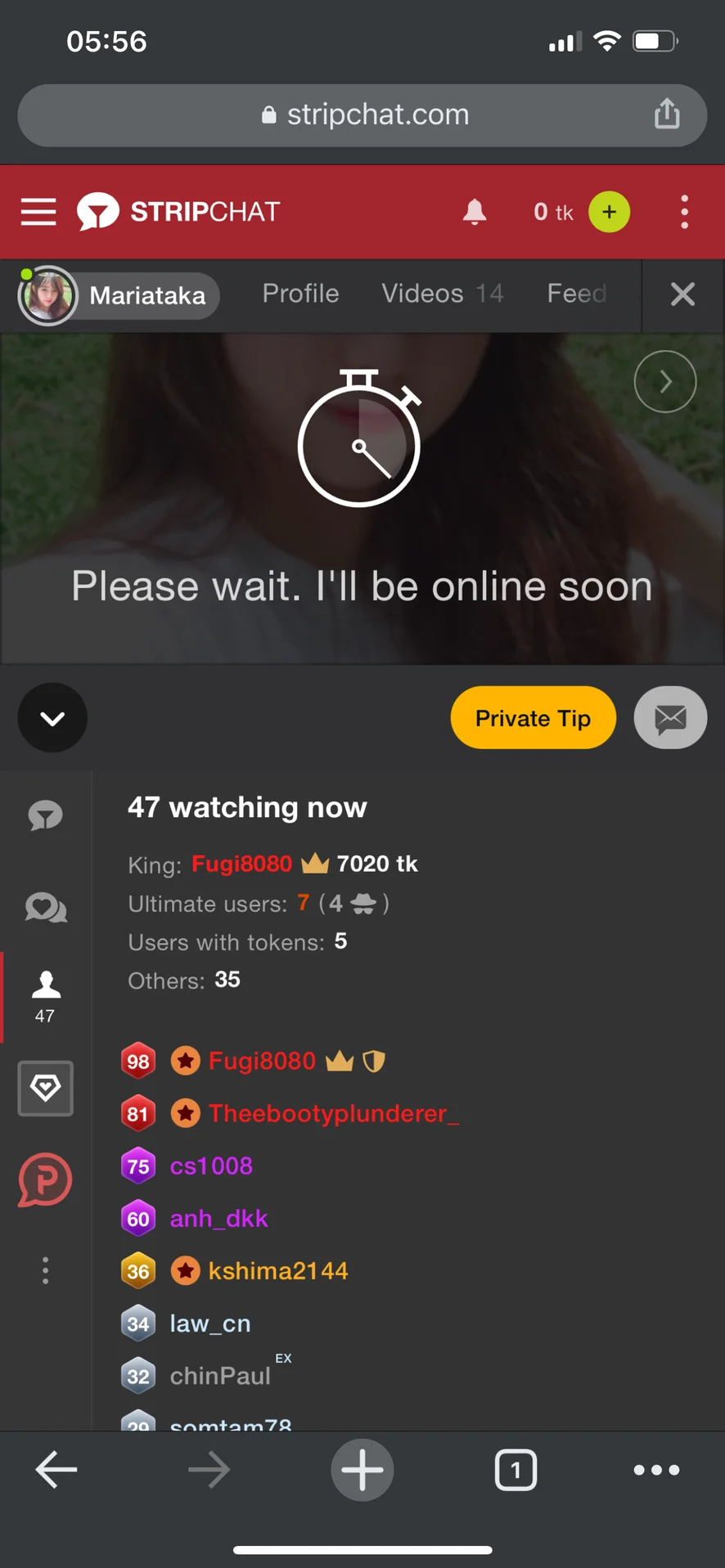Screen dimensions: 725x1568
Task: Send a private message via envelope
Action: coord(670,718)
